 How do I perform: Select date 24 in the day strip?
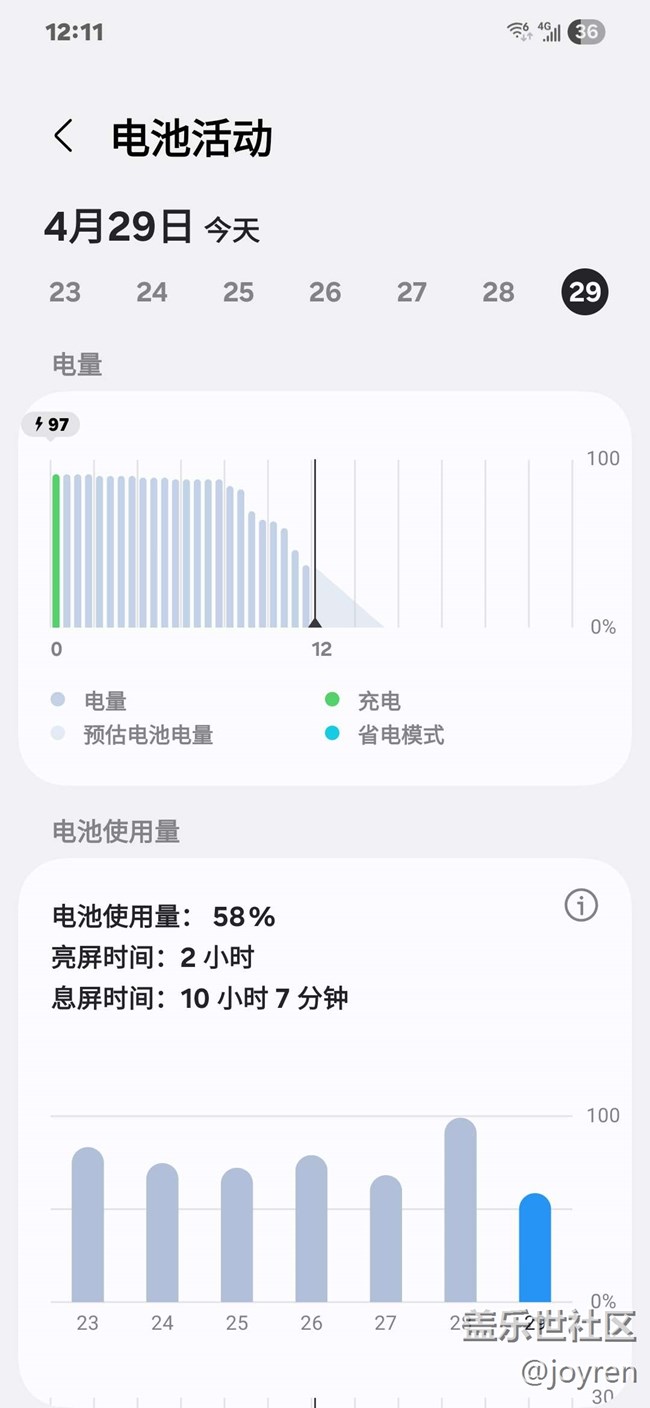click(x=152, y=292)
